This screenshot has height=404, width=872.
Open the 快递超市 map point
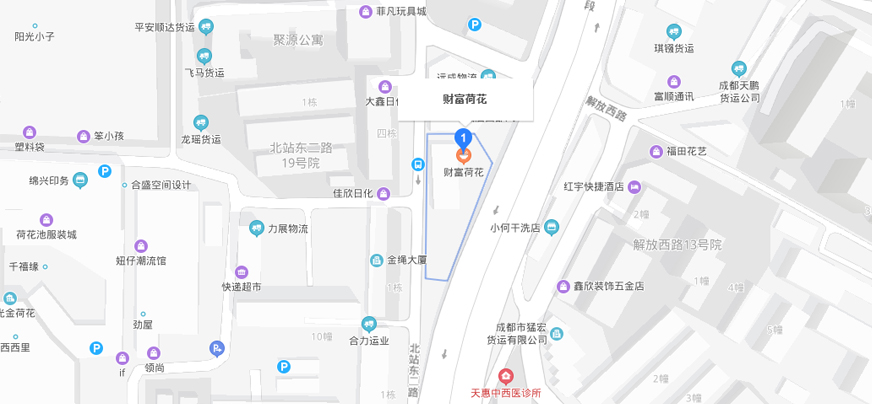tap(241, 272)
